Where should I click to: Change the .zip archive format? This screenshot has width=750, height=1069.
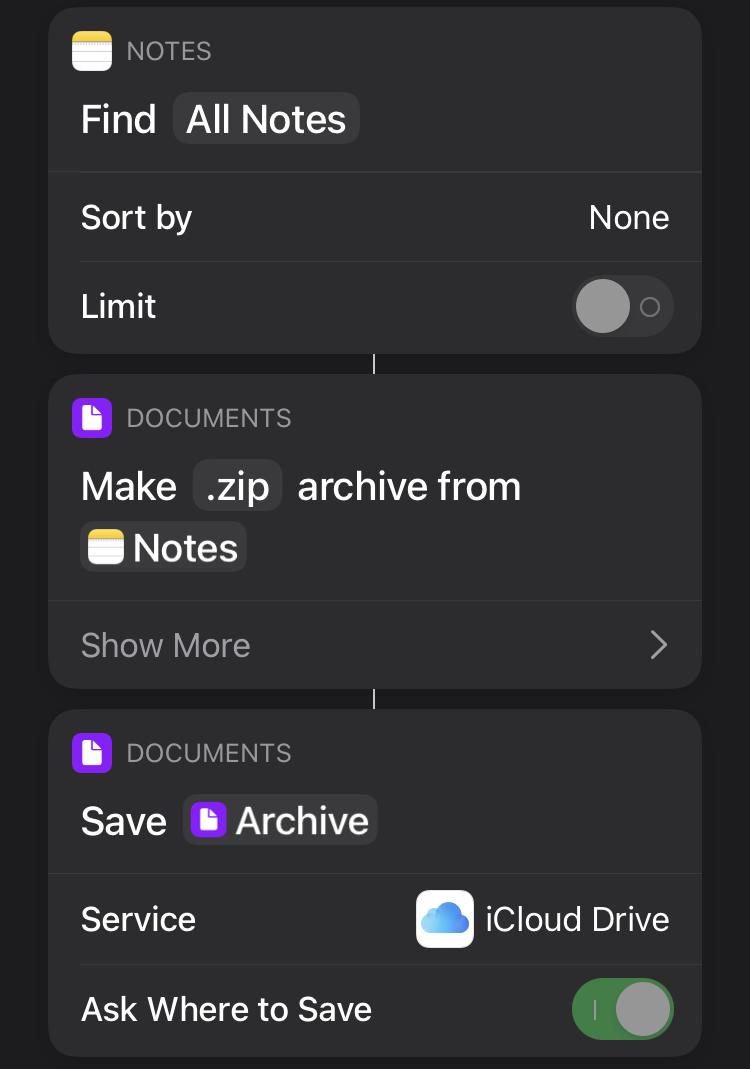pyautogui.click(x=238, y=487)
